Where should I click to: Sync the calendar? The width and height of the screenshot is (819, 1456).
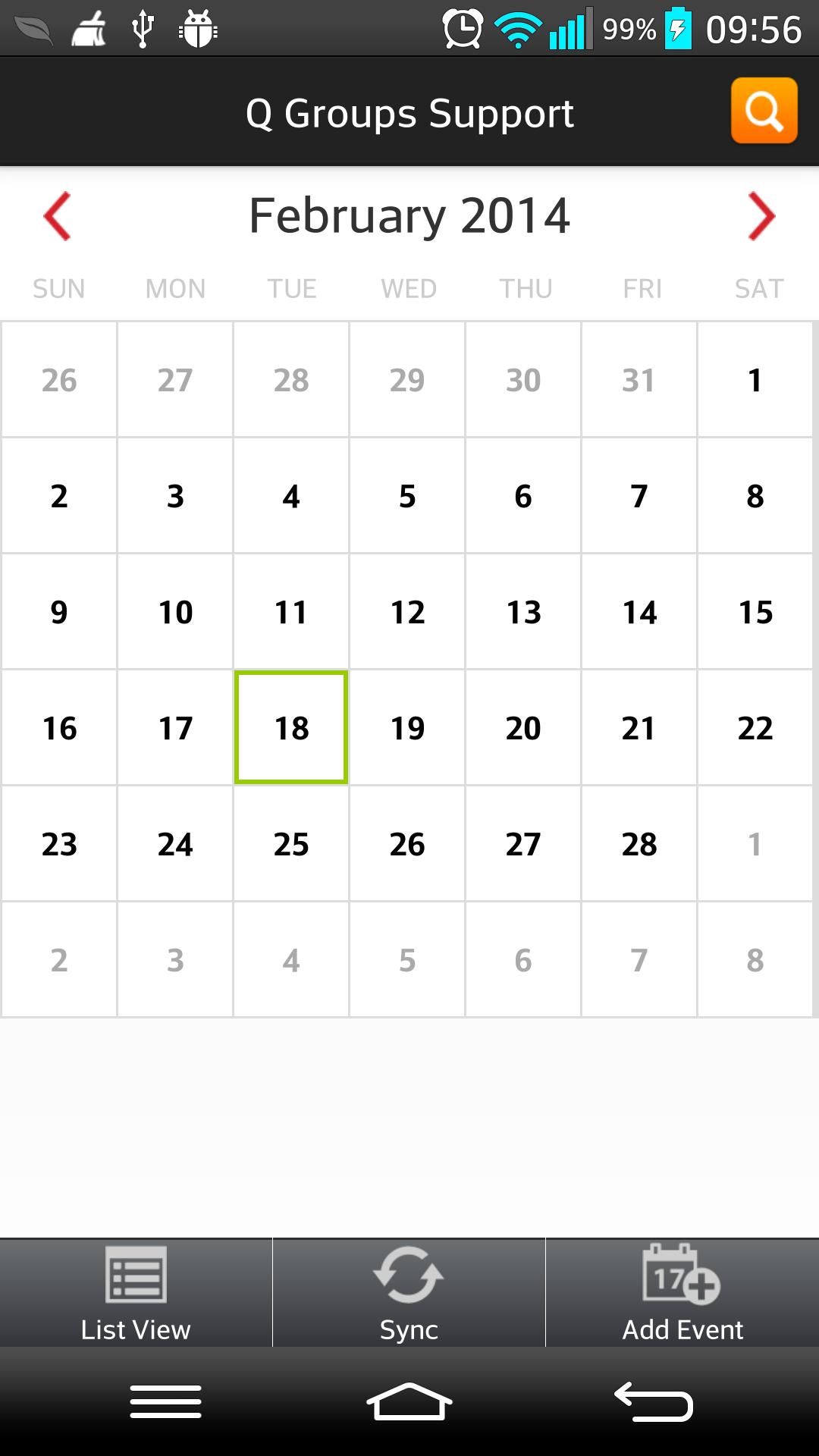409,1294
